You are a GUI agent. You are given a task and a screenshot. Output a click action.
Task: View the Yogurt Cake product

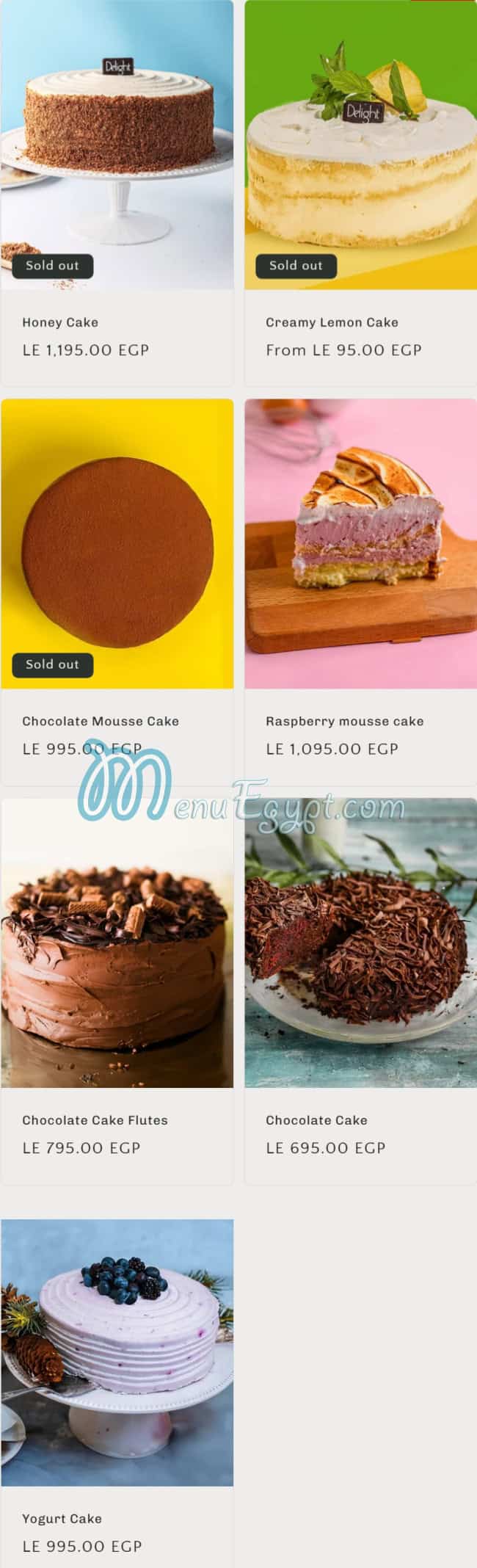point(62,1518)
